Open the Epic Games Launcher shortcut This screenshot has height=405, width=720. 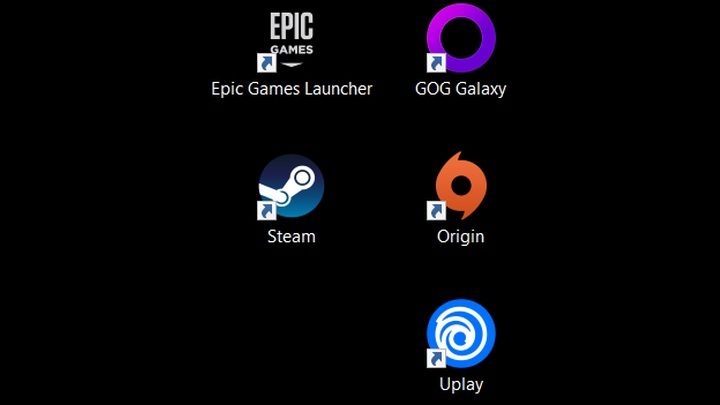coord(291,40)
